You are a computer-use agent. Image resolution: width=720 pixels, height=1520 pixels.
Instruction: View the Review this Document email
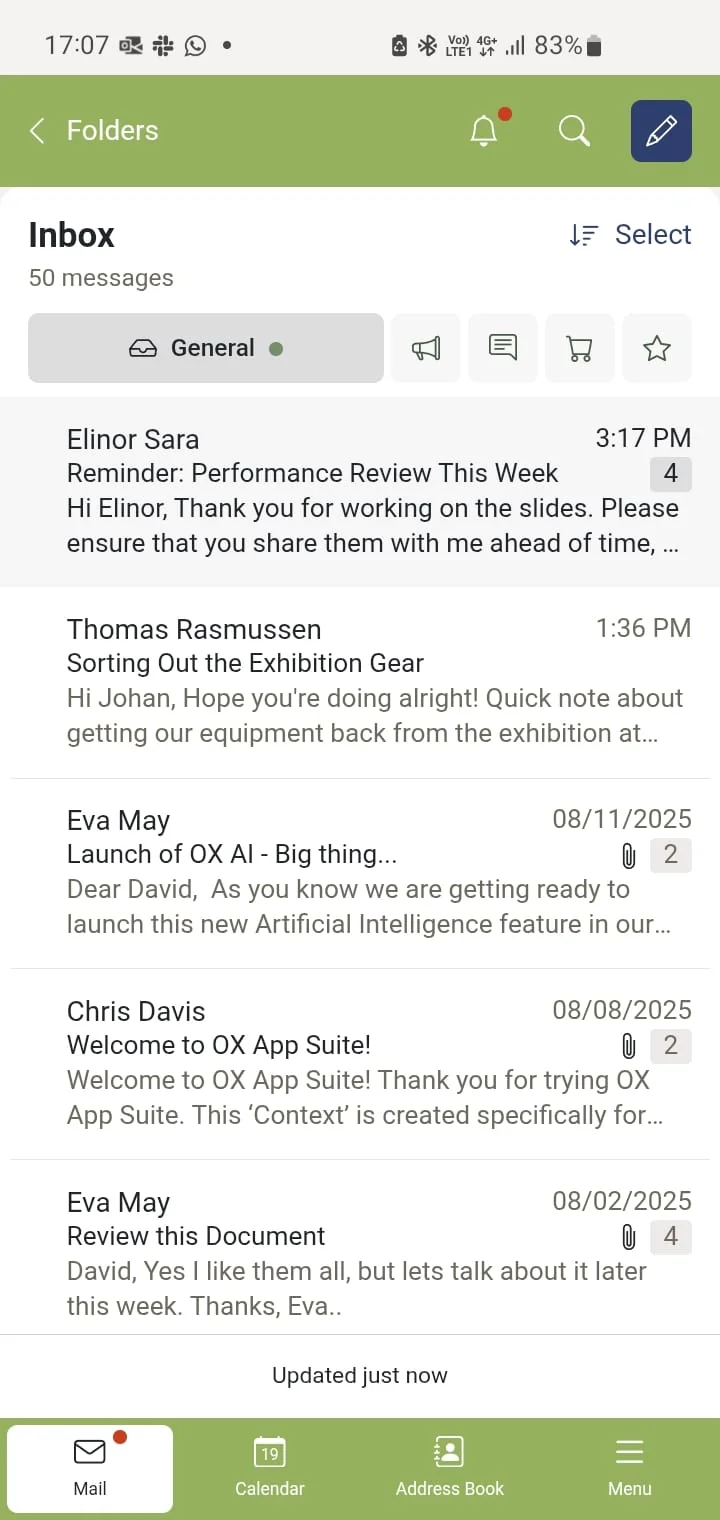pos(360,1253)
